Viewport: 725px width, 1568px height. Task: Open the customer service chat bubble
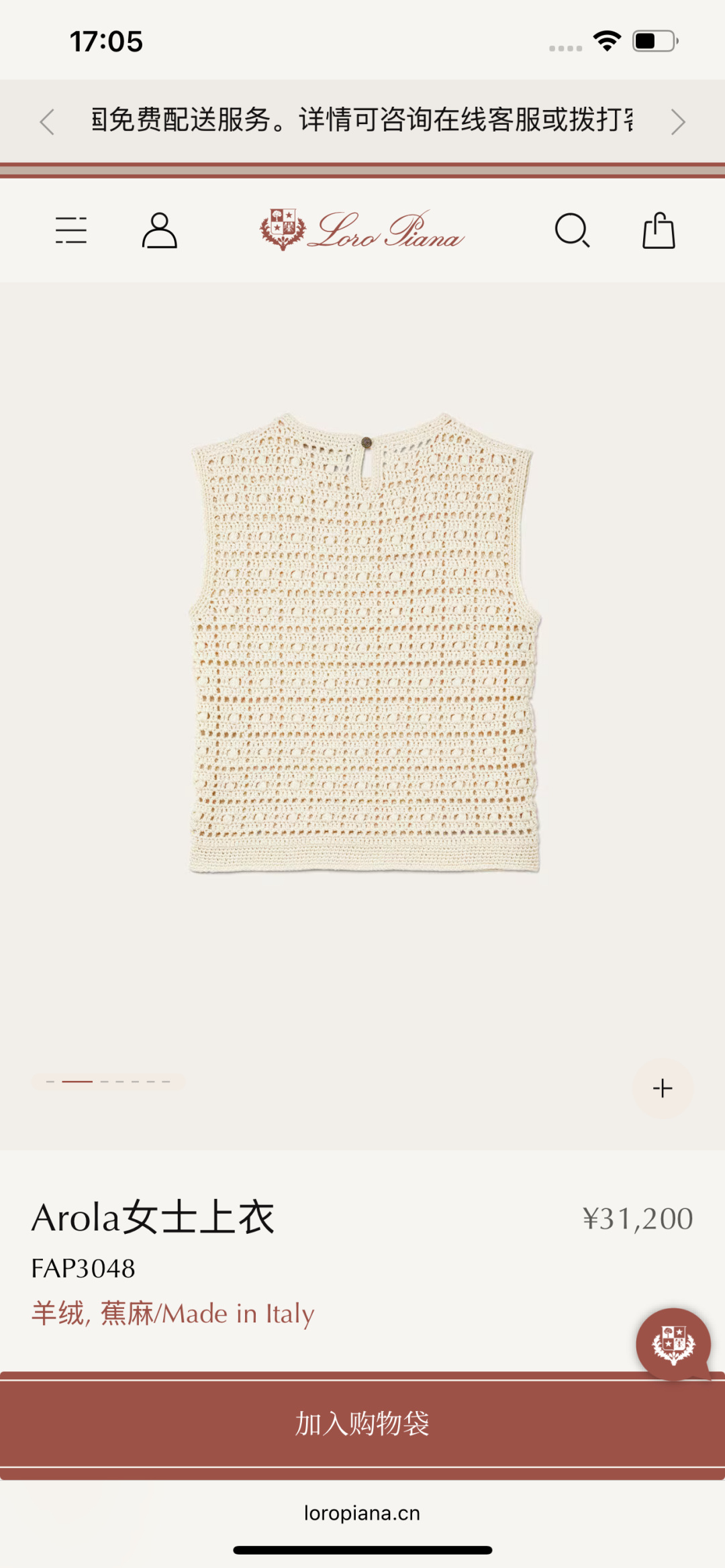click(x=673, y=1344)
